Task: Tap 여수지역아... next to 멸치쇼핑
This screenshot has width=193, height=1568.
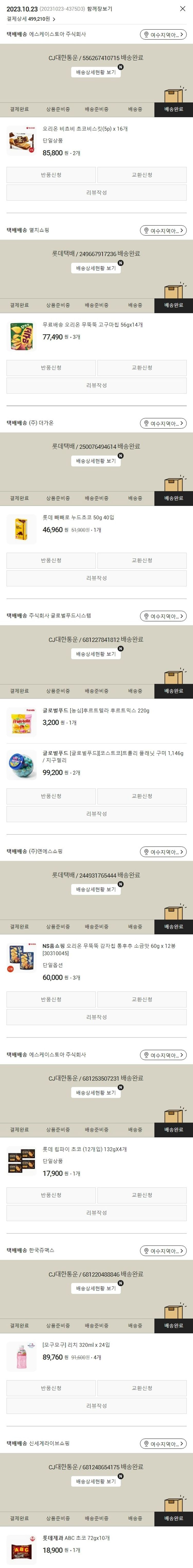Action: (x=163, y=231)
